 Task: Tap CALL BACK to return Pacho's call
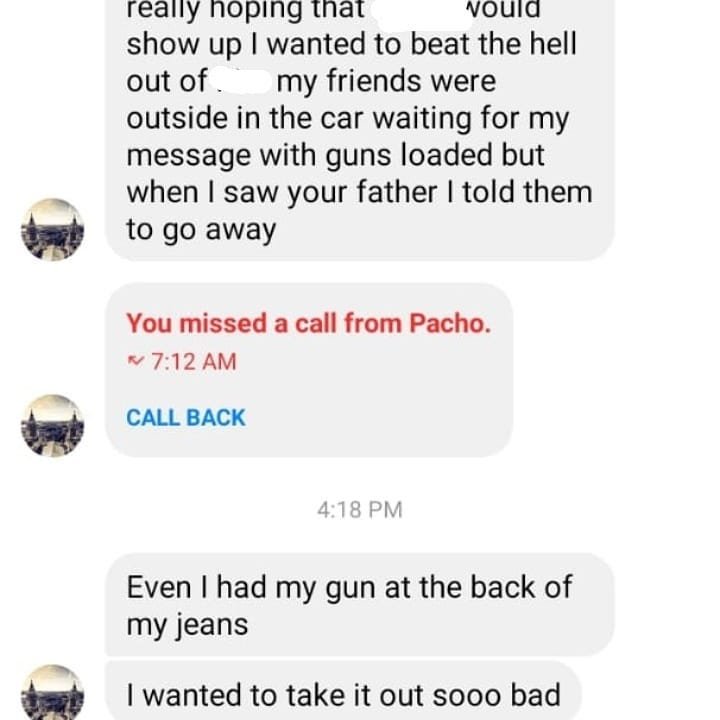click(185, 417)
